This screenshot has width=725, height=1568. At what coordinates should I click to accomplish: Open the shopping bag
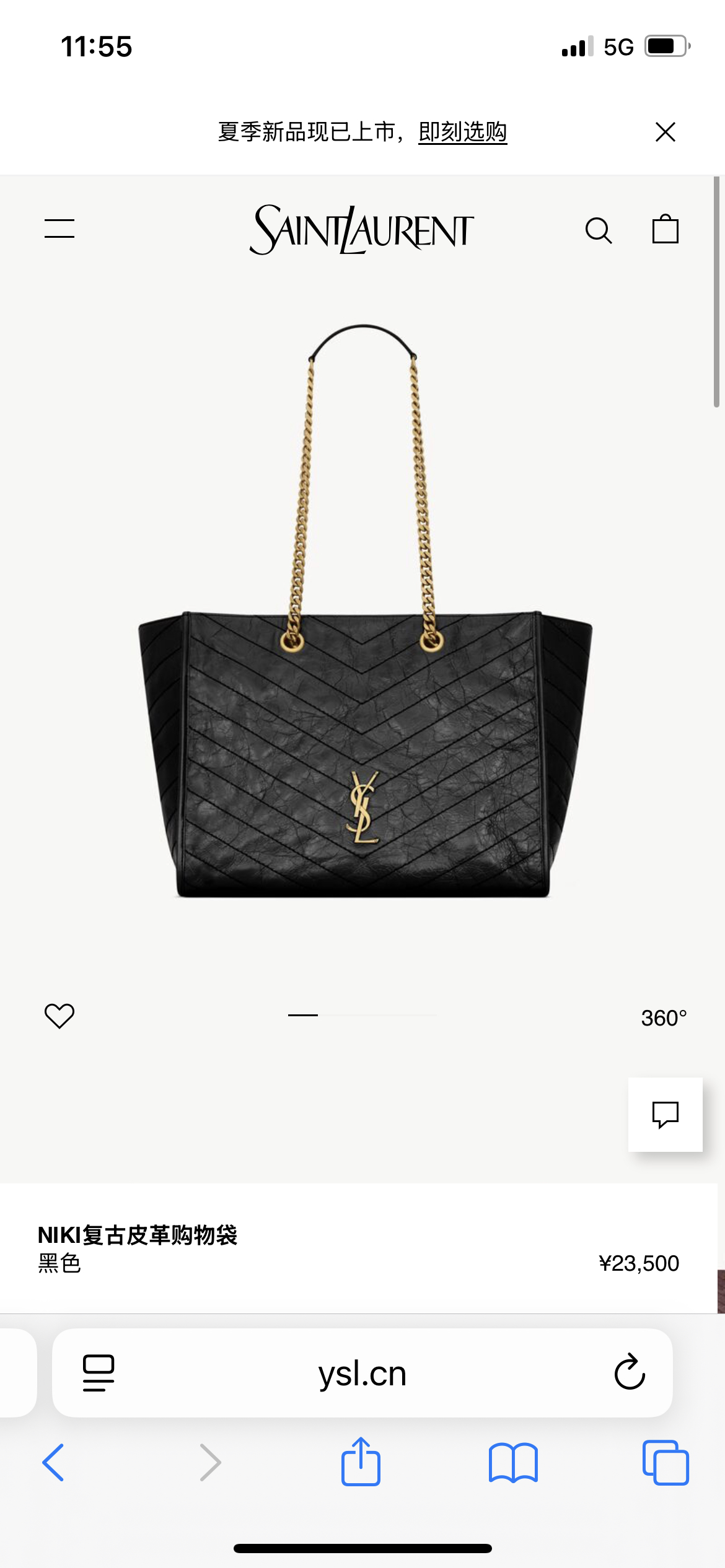coord(666,229)
